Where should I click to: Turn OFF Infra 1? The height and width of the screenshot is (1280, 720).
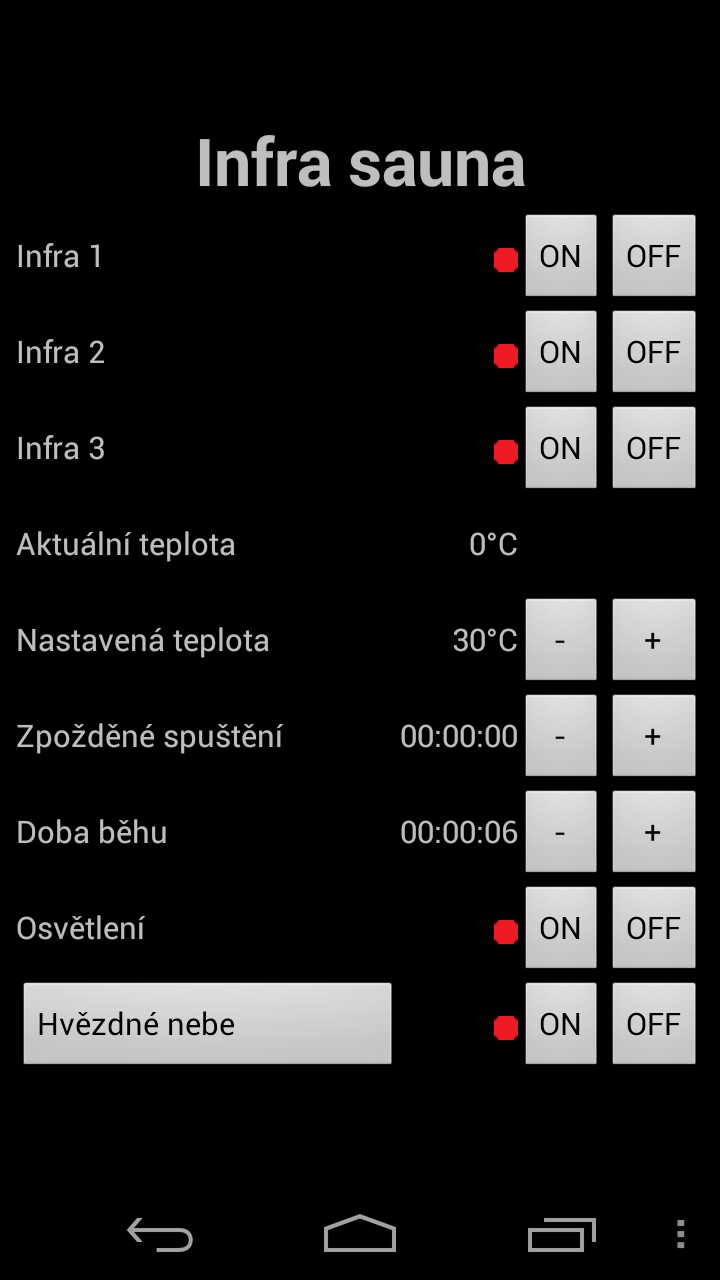click(x=653, y=256)
